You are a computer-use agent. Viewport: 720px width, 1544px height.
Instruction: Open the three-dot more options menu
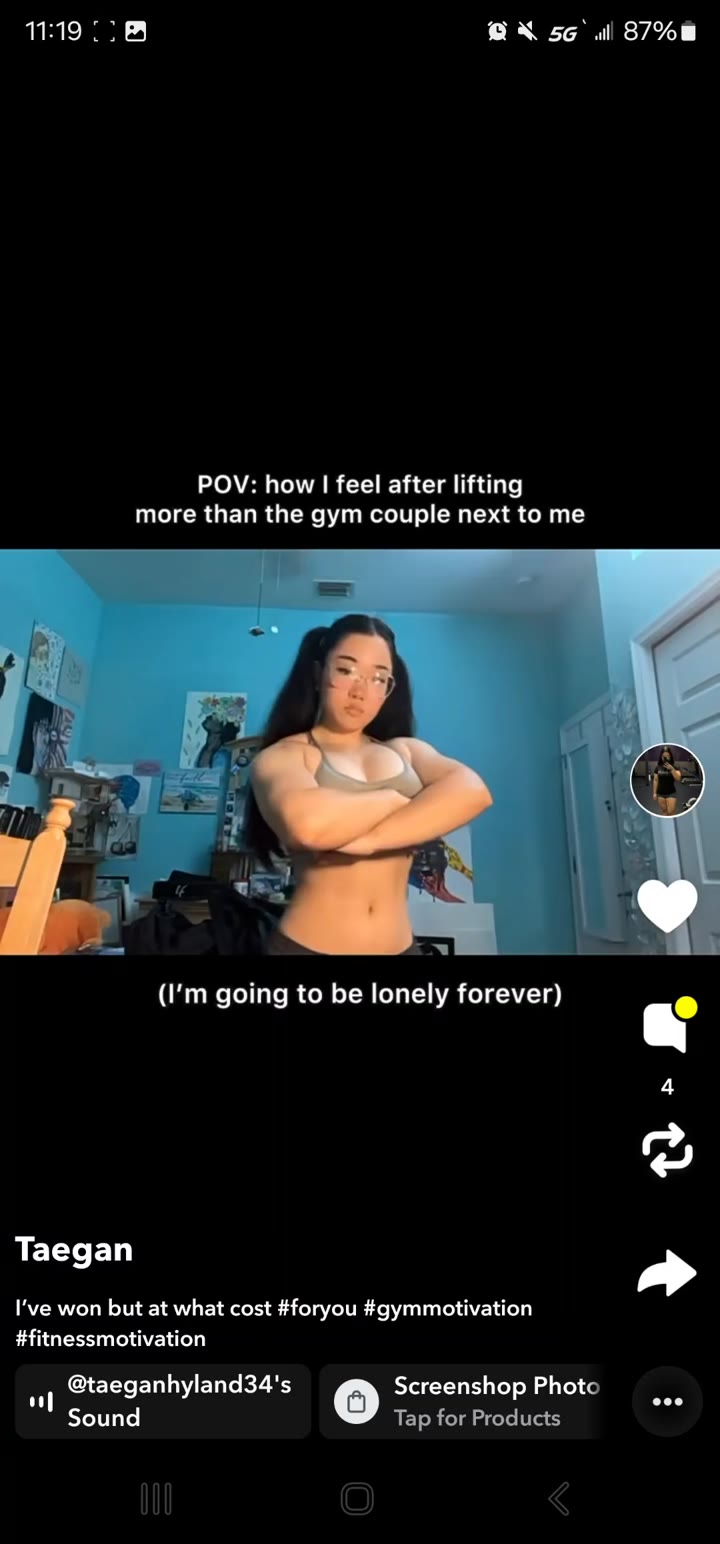coord(667,1401)
